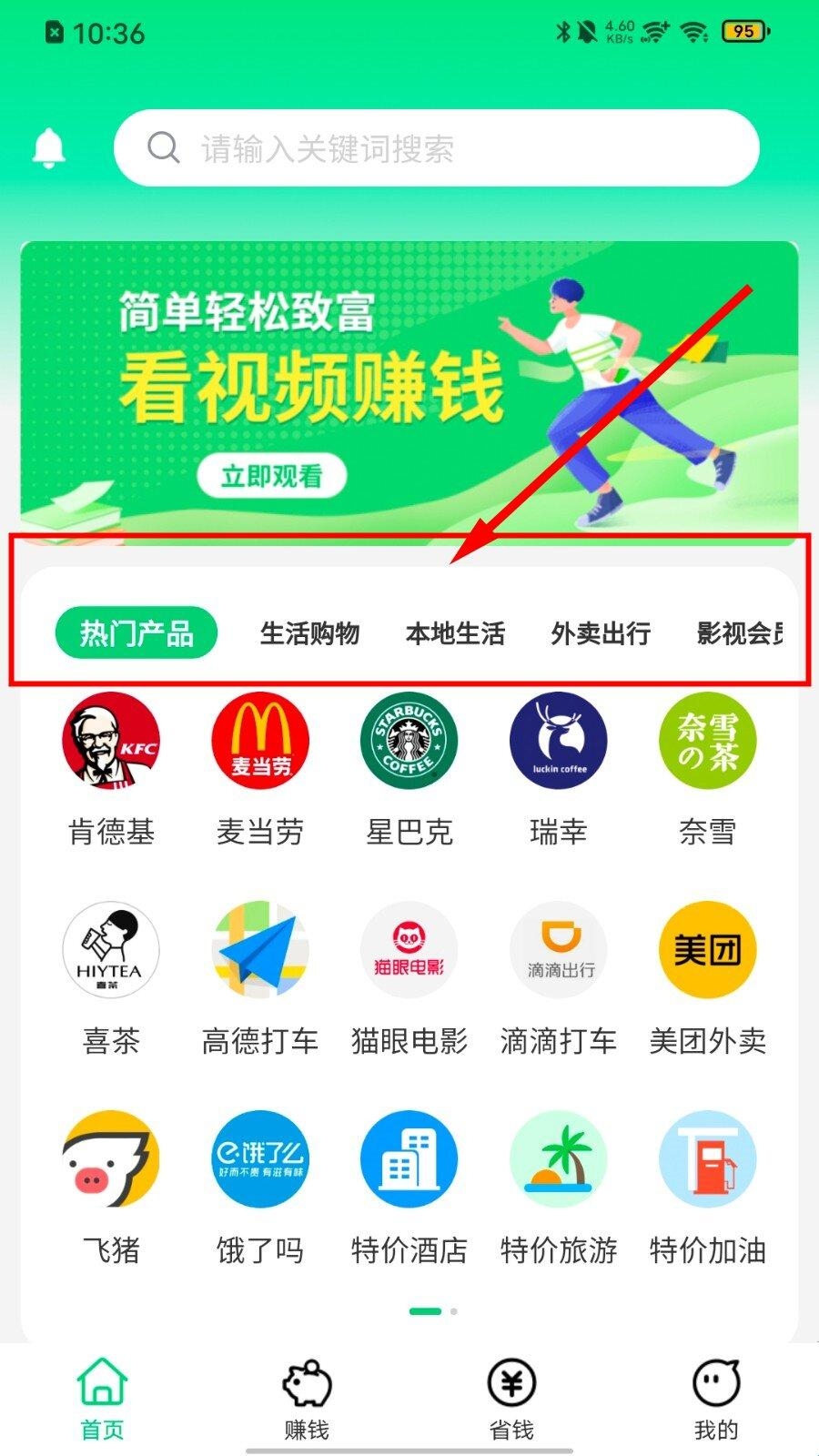Select the 本地生活 category tab
The width and height of the screenshot is (819, 1456).
(x=455, y=633)
